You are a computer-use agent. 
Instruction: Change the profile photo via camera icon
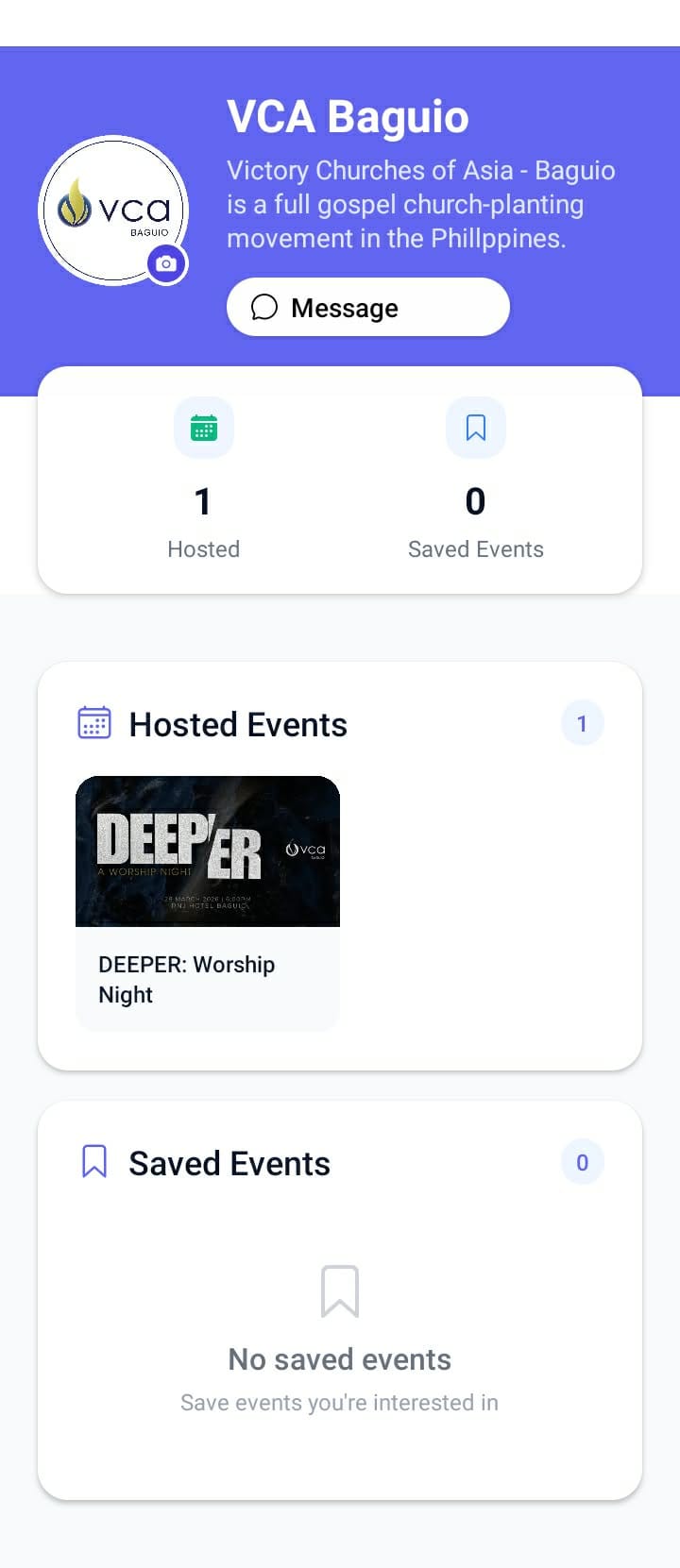click(167, 263)
